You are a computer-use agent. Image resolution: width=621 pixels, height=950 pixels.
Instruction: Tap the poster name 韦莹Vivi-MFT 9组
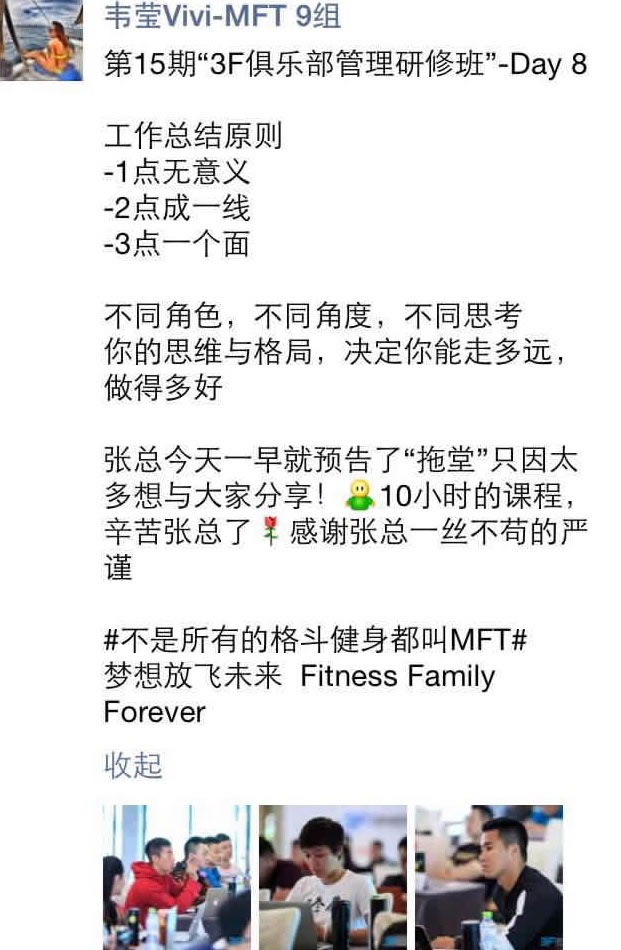[x=222, y=17]
